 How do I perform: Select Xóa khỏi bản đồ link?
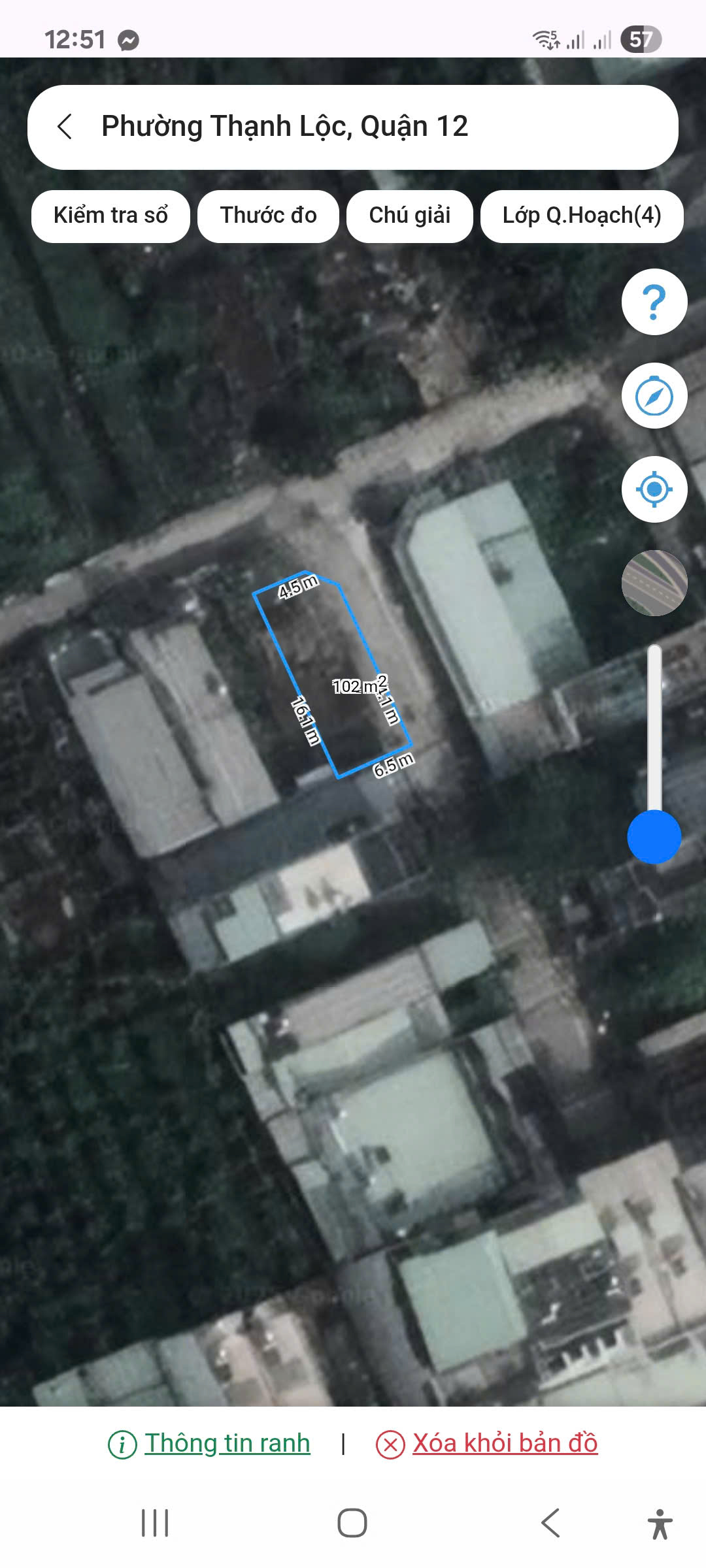click(505, 1443)
